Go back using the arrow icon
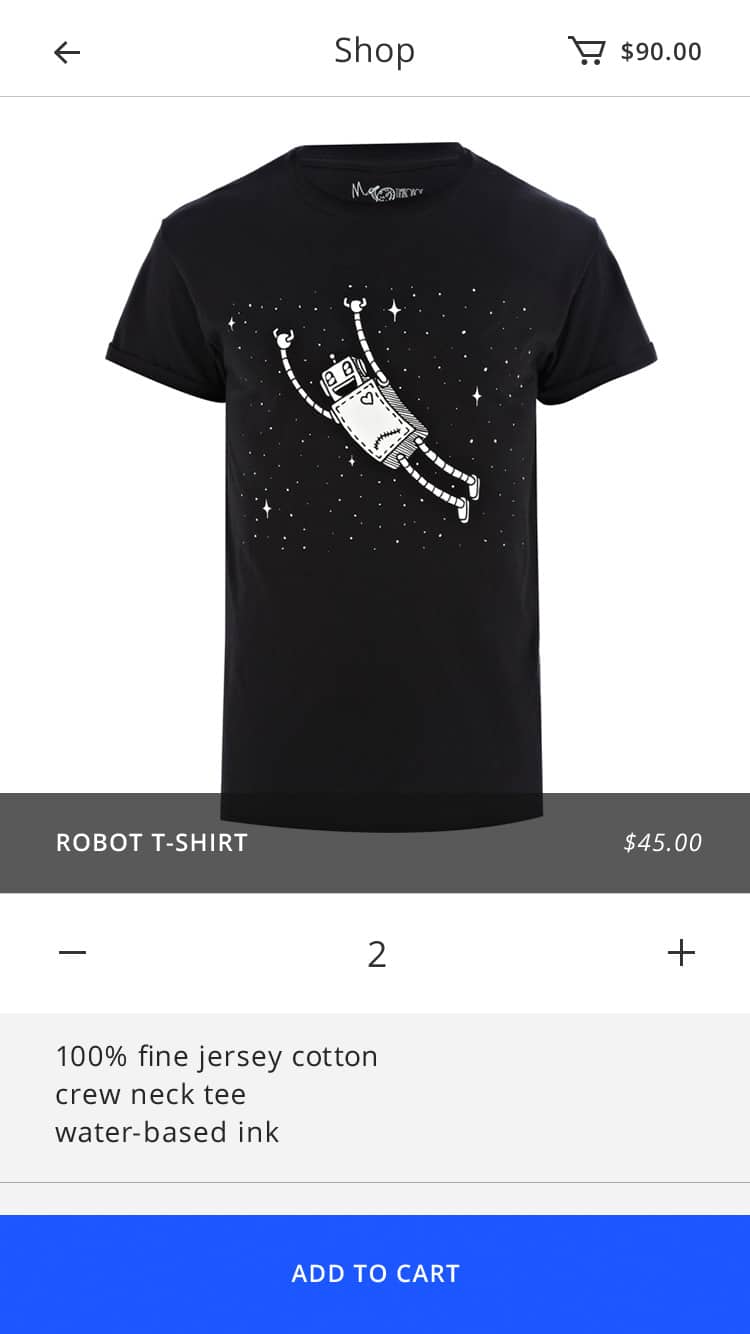Image resolution: width=750 pixels, height=1334 pixels. [x=67, y=52]
